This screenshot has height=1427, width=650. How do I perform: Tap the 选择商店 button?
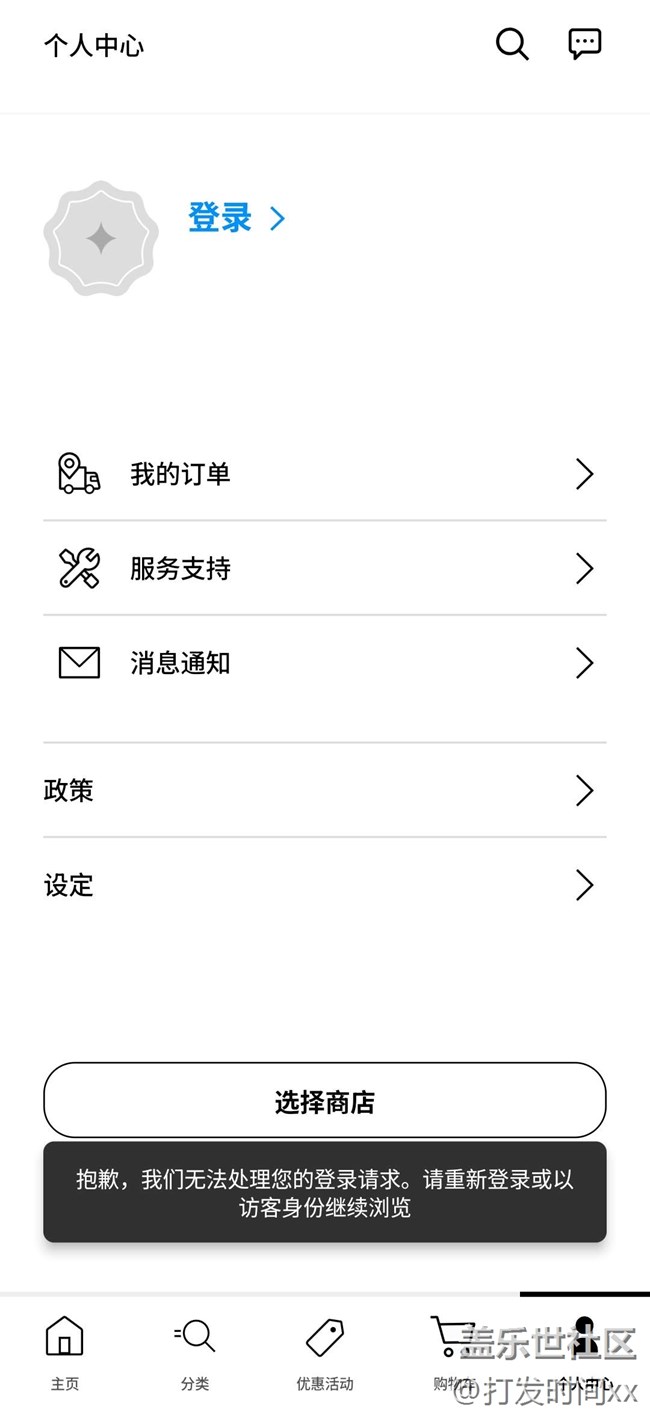(x=325, y=1100)
